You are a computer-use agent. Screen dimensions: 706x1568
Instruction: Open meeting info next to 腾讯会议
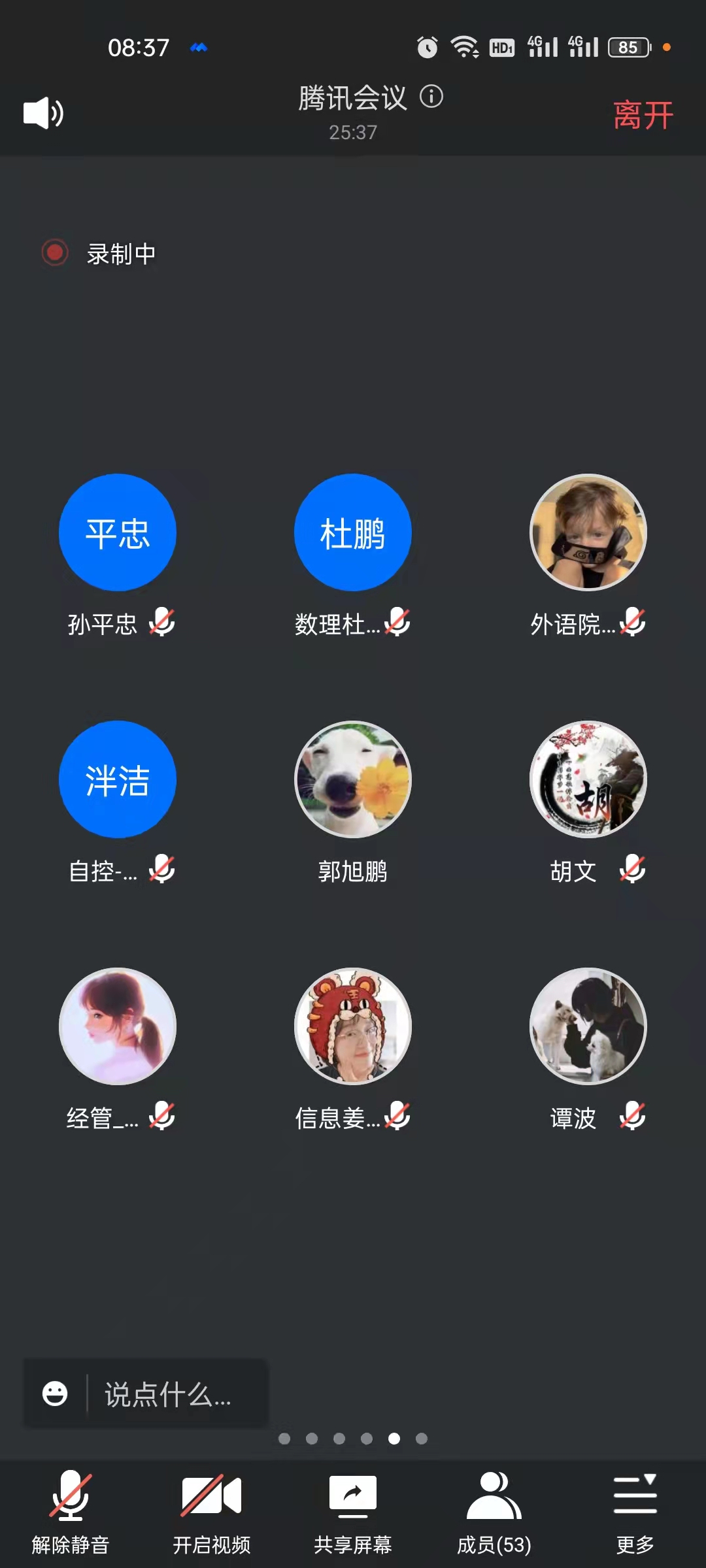point(431,97)
